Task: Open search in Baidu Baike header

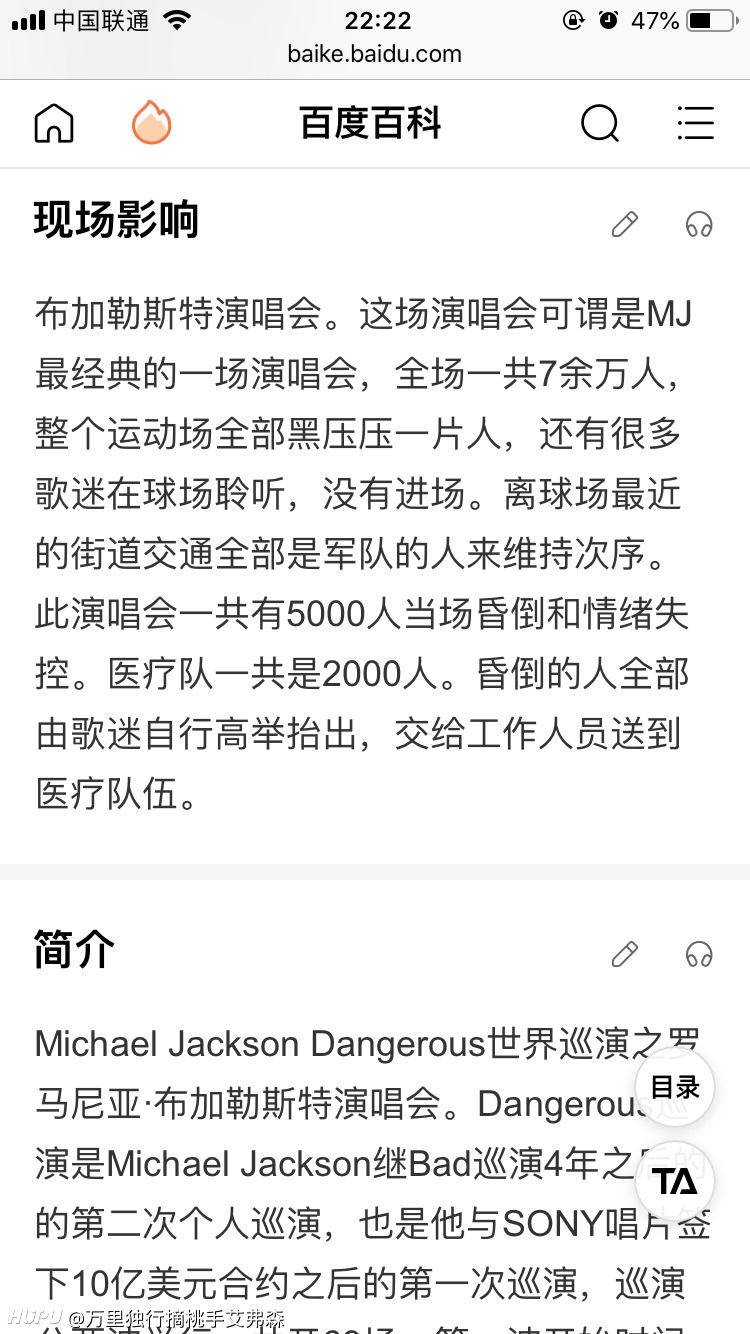Action: click(600, 124)
